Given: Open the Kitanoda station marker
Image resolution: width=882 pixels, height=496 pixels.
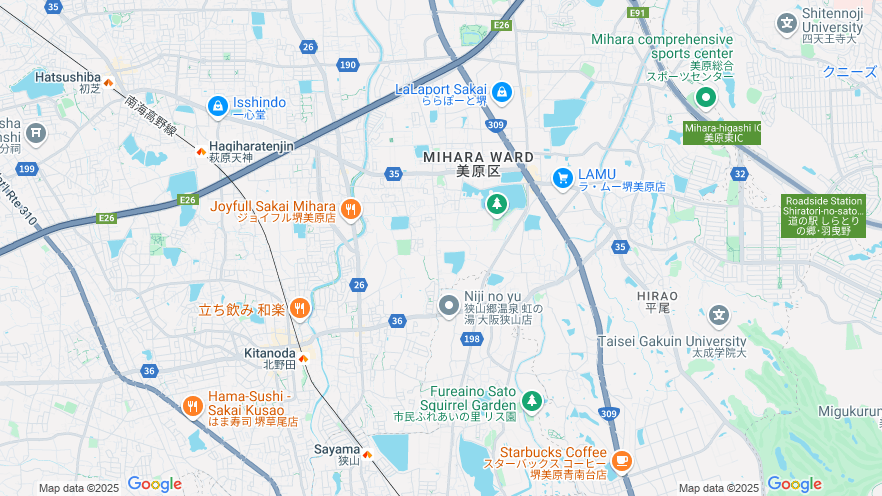Looking at the screenshot, I should point(303,358).
